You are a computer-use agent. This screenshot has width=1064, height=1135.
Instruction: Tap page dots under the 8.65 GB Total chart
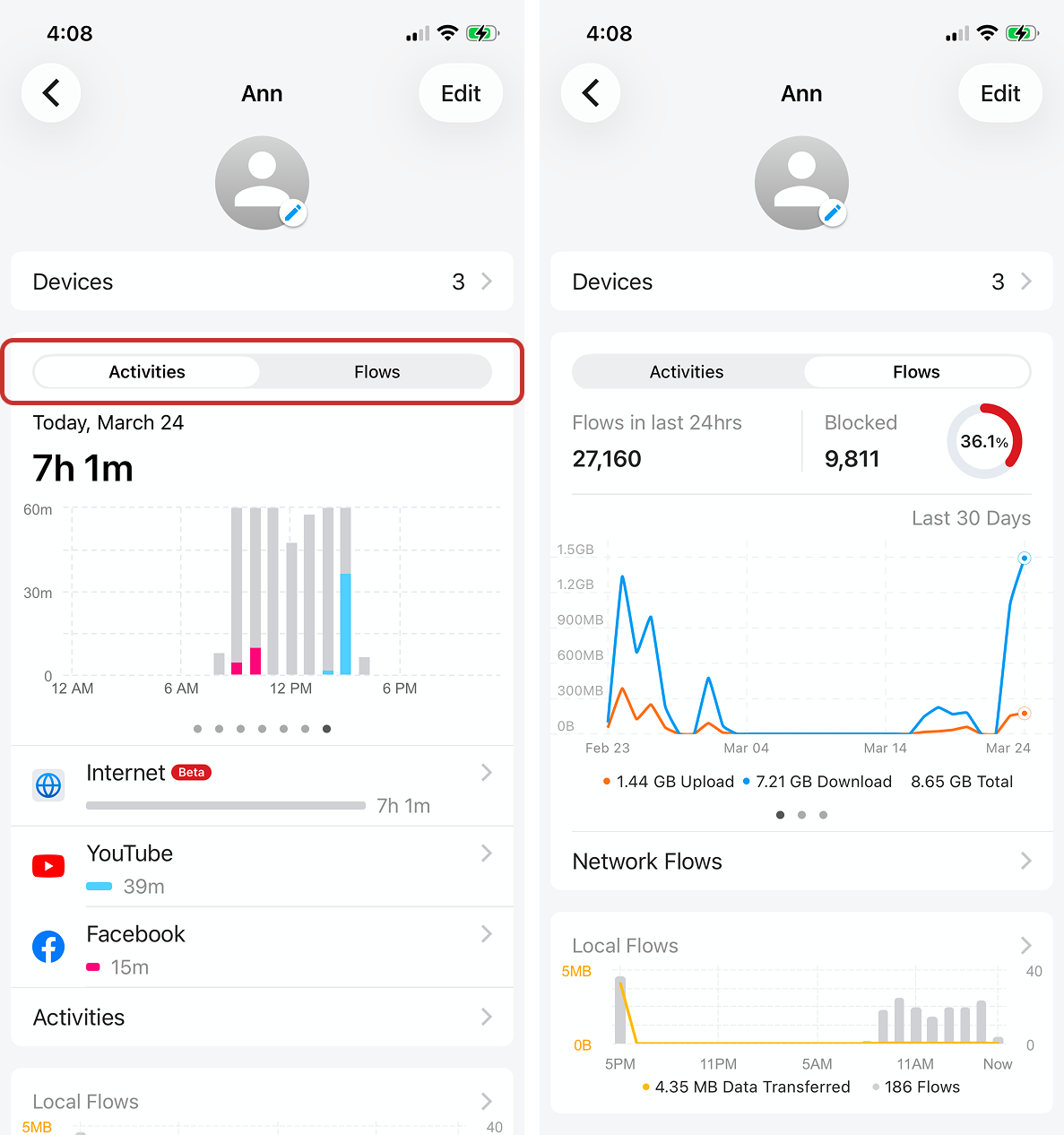click(801, 815)
